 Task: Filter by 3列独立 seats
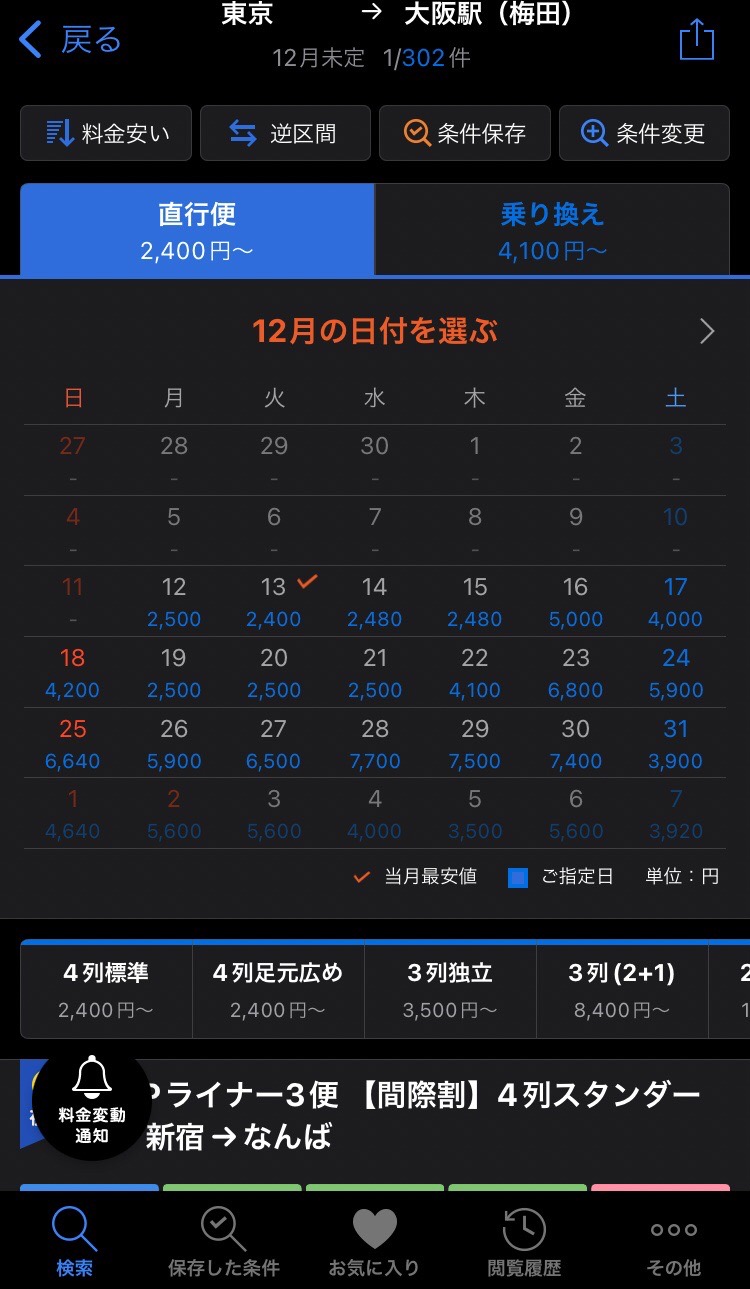450,990
